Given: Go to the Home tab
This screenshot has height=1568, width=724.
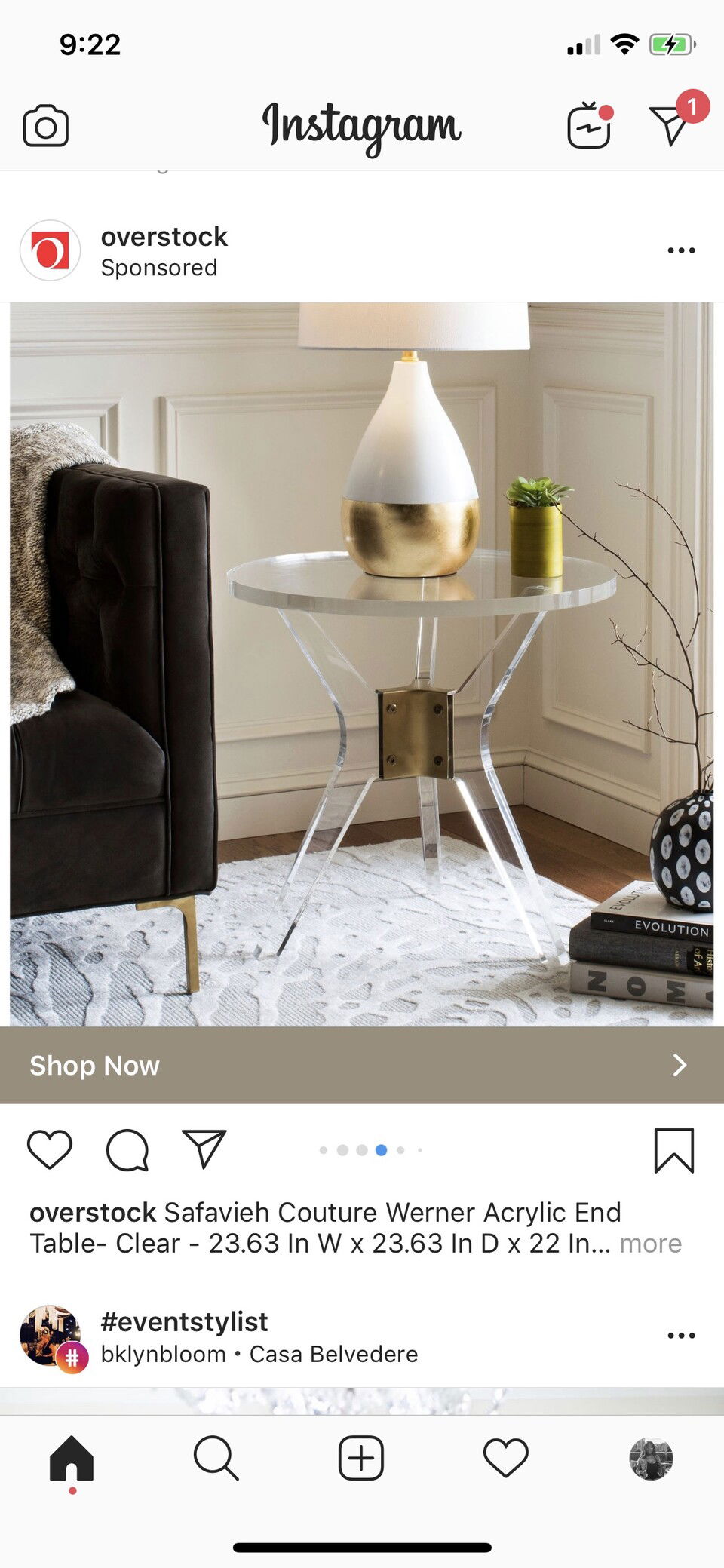Looking at the screenshot, I should [x=72, y=1458].
